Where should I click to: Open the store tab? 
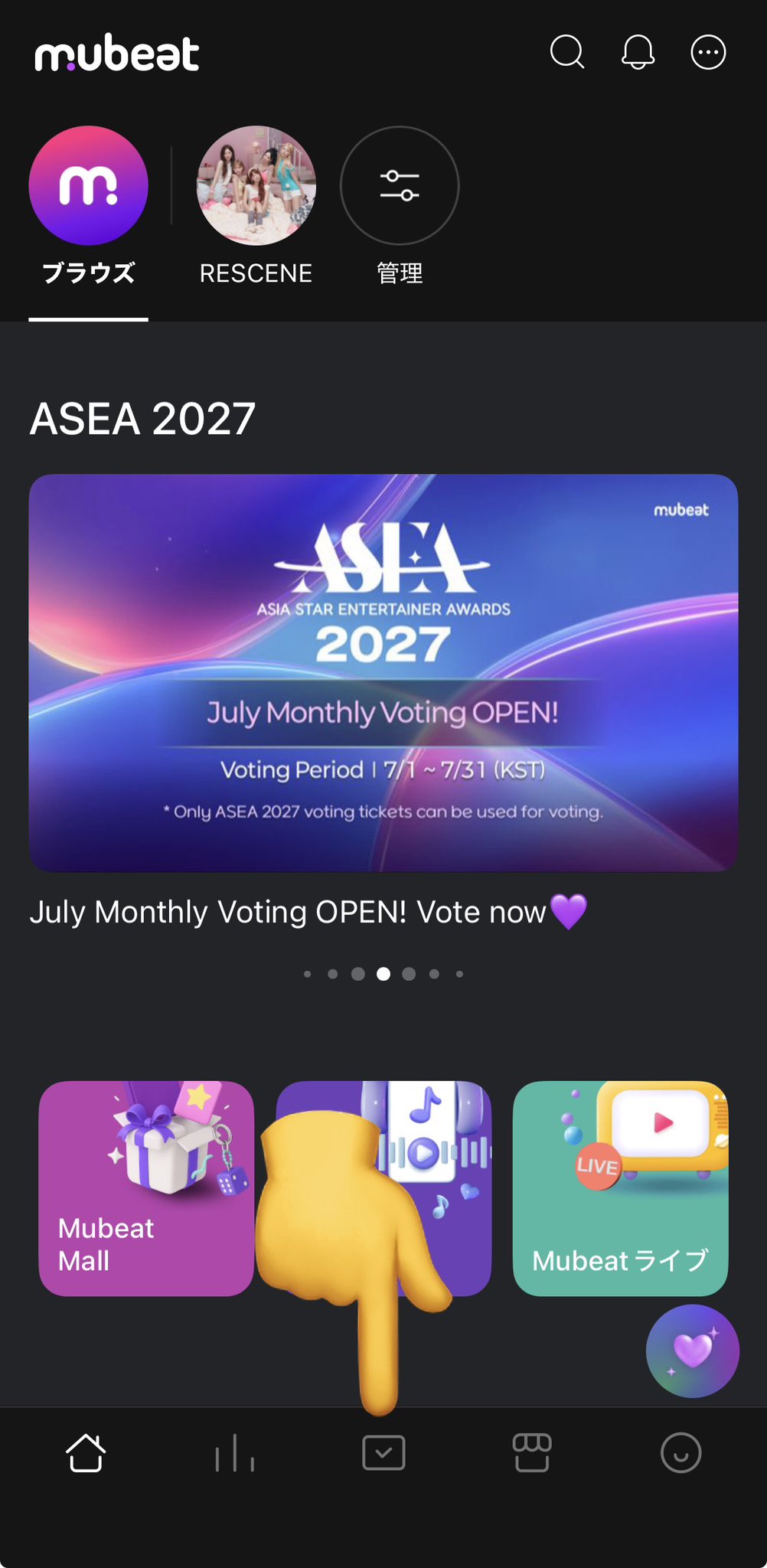(532, 1452)
